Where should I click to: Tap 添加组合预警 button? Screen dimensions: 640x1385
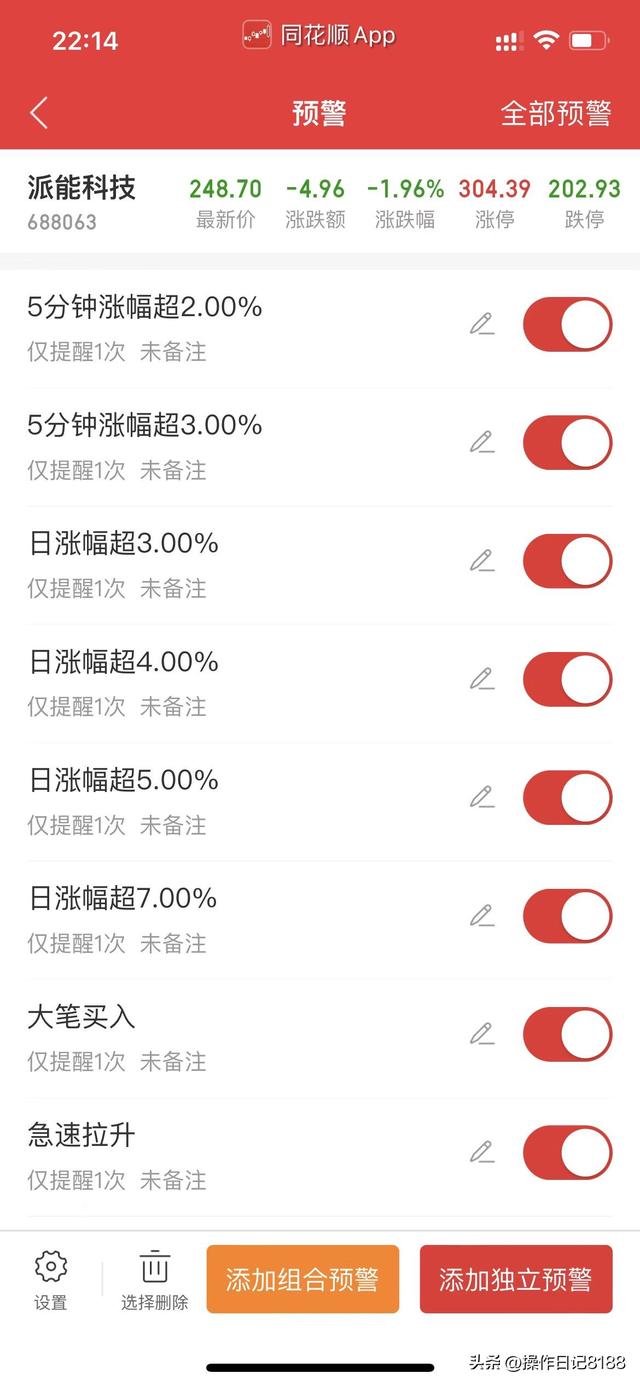(302, 1279)
